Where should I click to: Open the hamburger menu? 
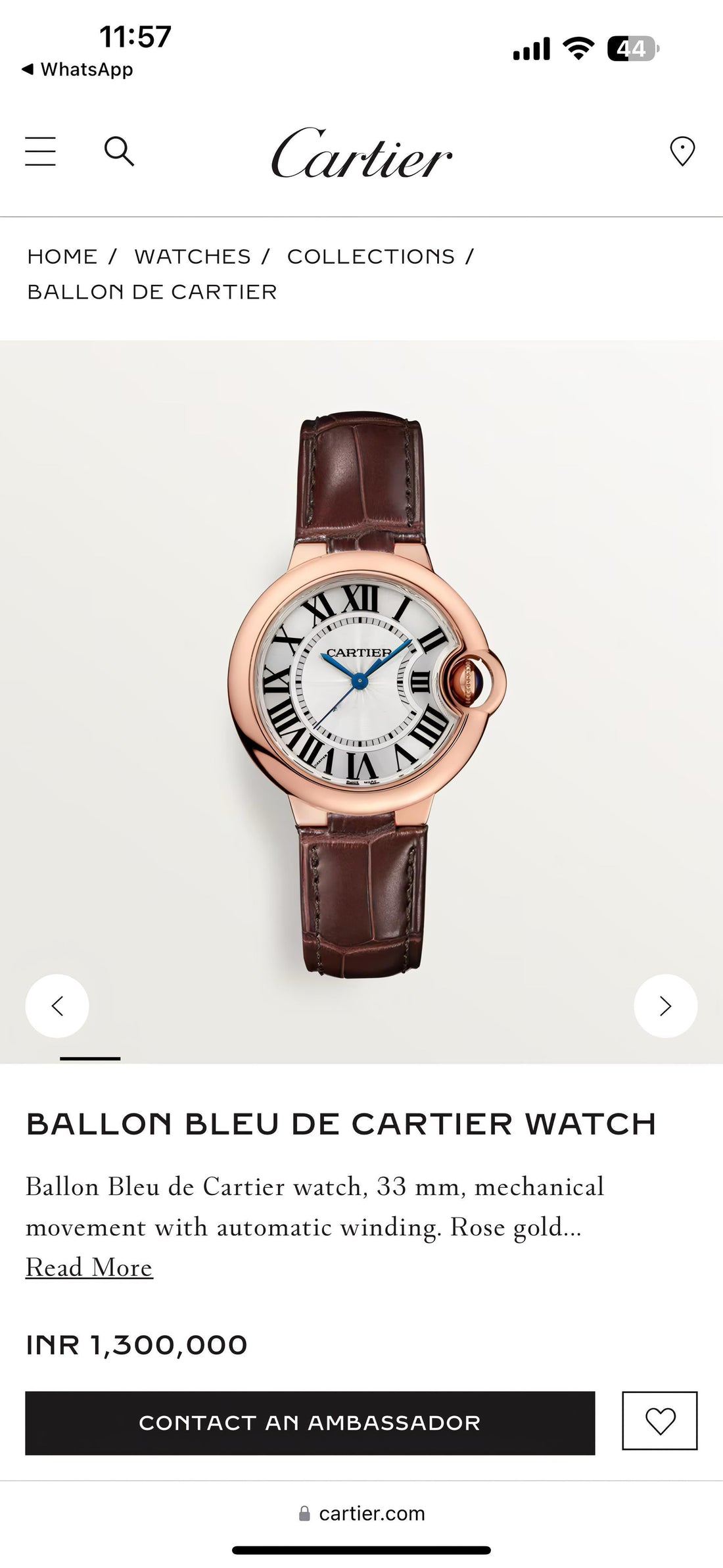(40, 151)
